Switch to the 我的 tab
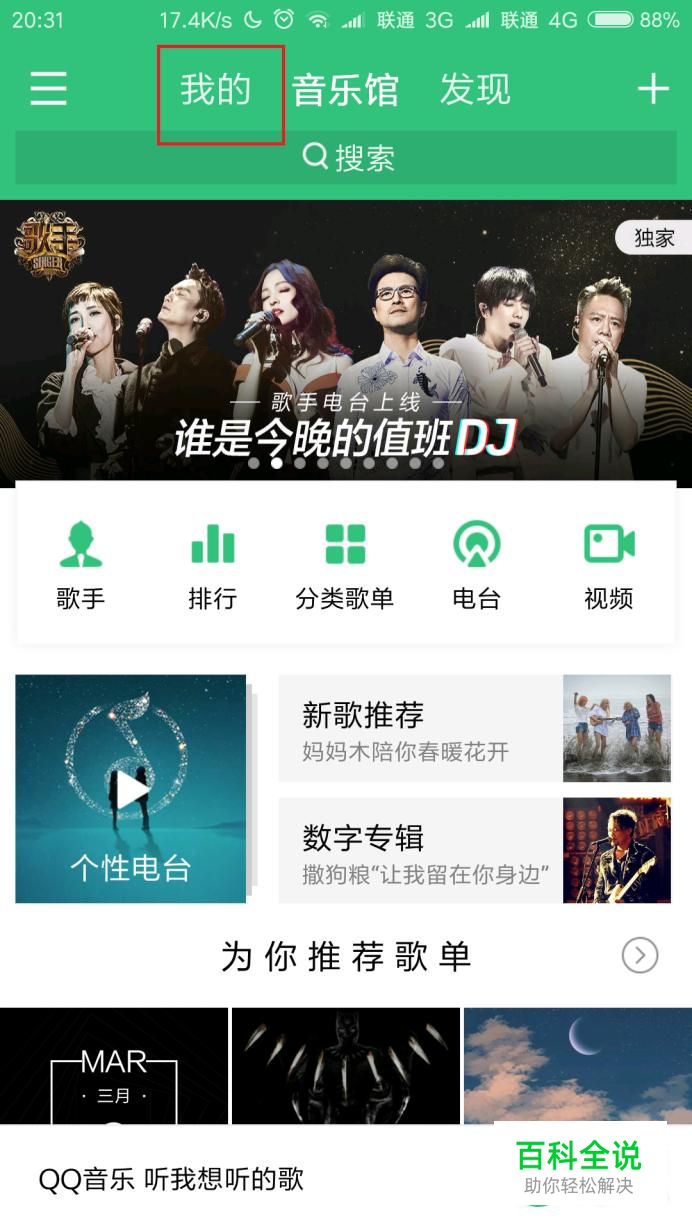The image size is (692, 1230). (x=216, y=90)
